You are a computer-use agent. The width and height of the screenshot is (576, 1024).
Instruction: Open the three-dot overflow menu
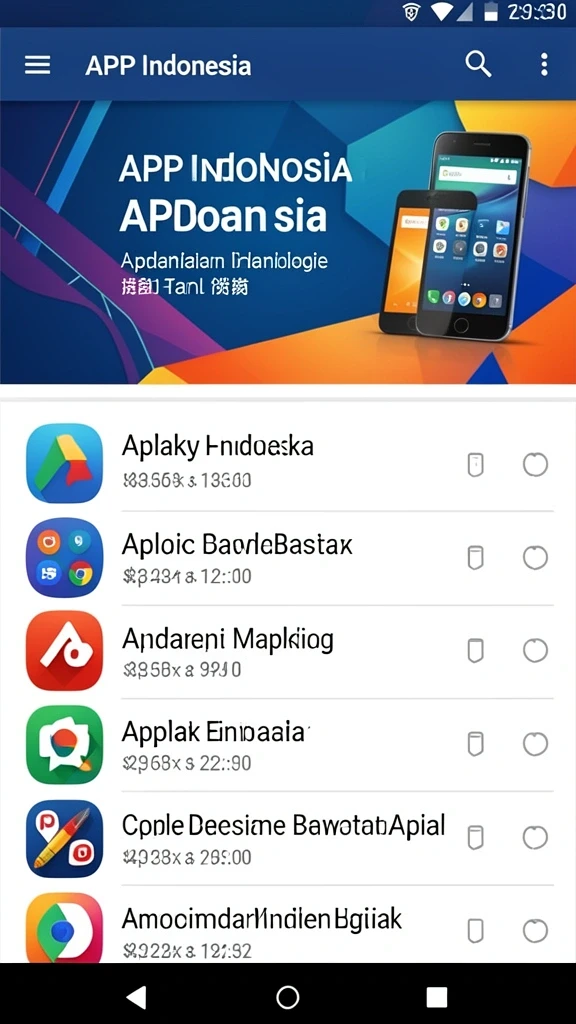[544, 65]
